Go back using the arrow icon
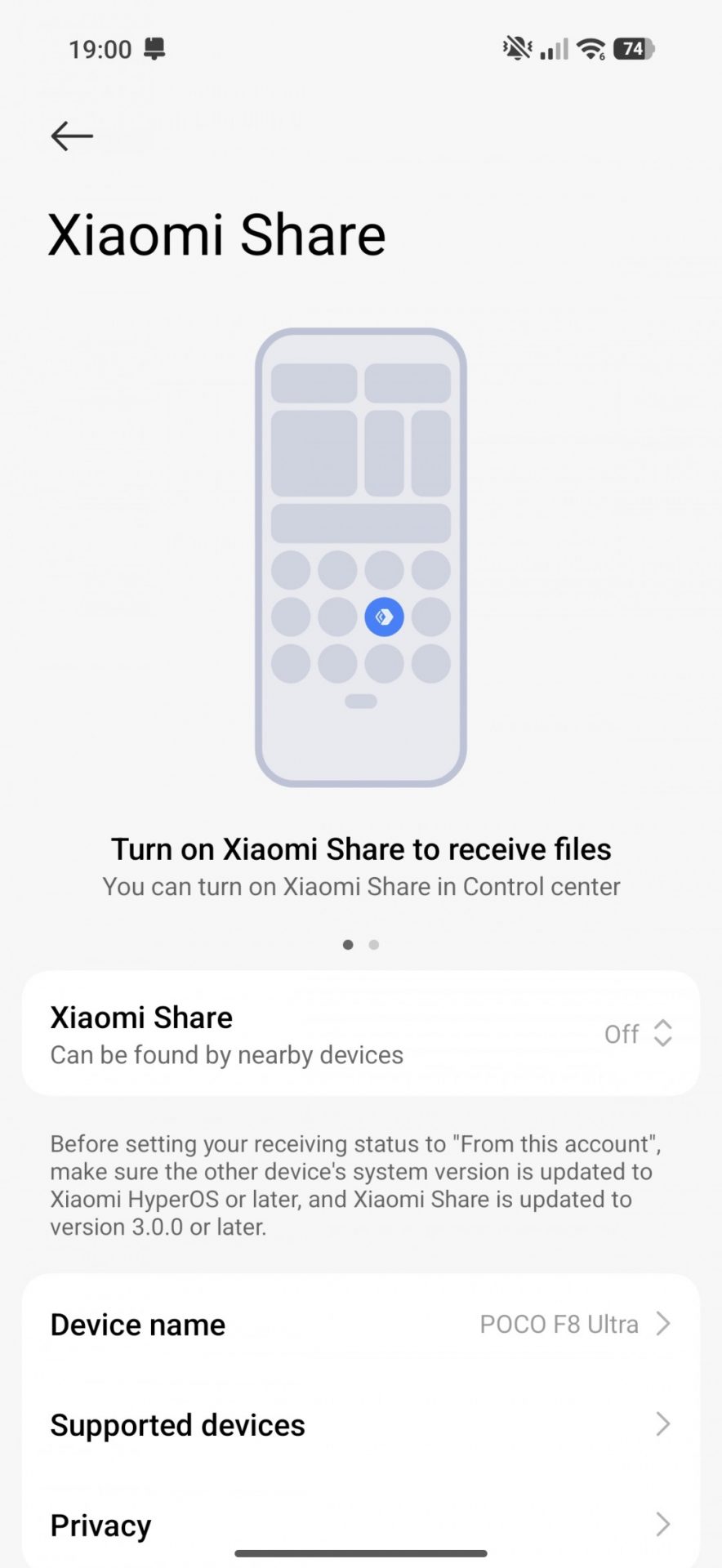Image resolution: width=722 pixels, height=1568 pixels. 72,136
